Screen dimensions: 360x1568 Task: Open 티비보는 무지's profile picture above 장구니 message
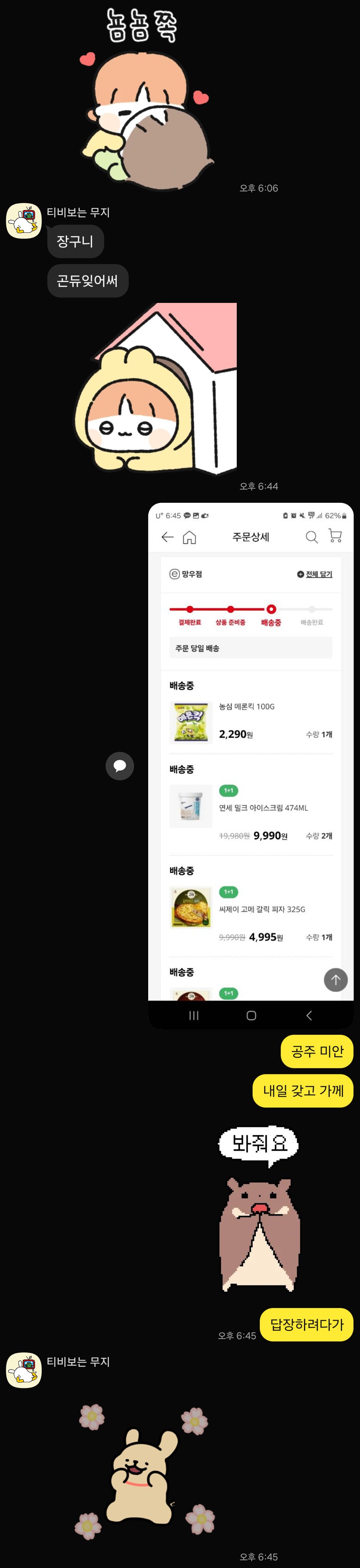[23, 221]
